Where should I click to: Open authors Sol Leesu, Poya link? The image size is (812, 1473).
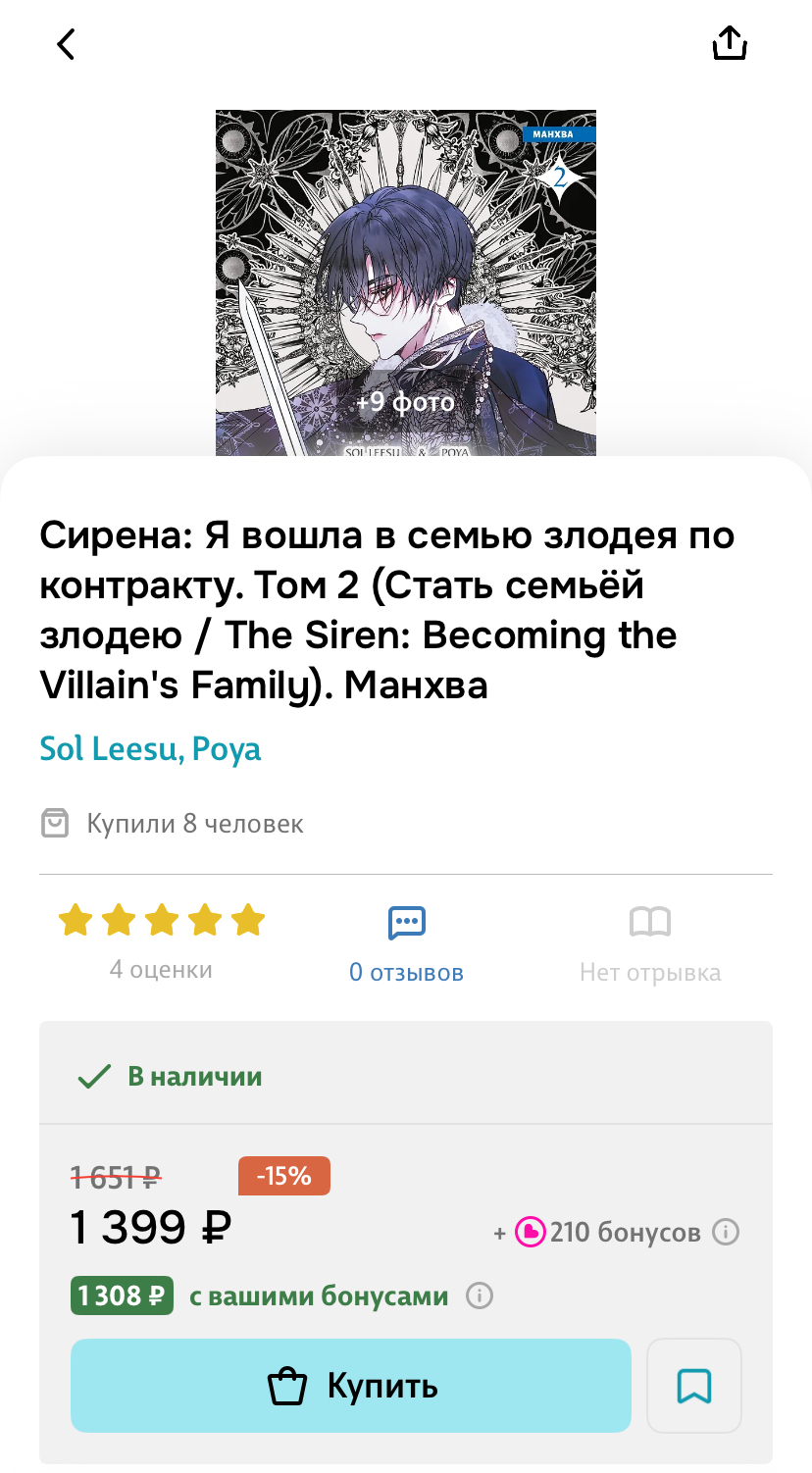[x=150, y=749]
